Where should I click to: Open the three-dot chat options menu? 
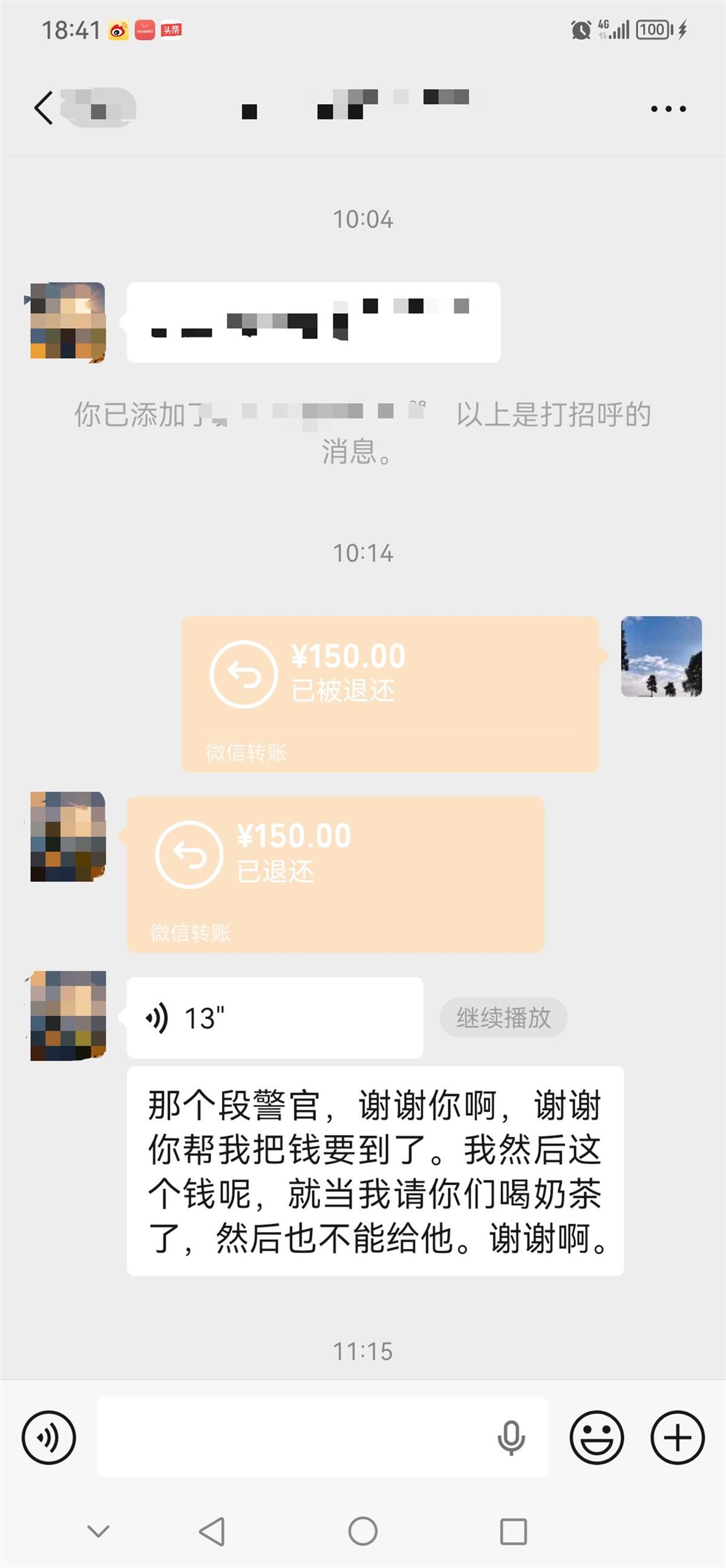668,109
